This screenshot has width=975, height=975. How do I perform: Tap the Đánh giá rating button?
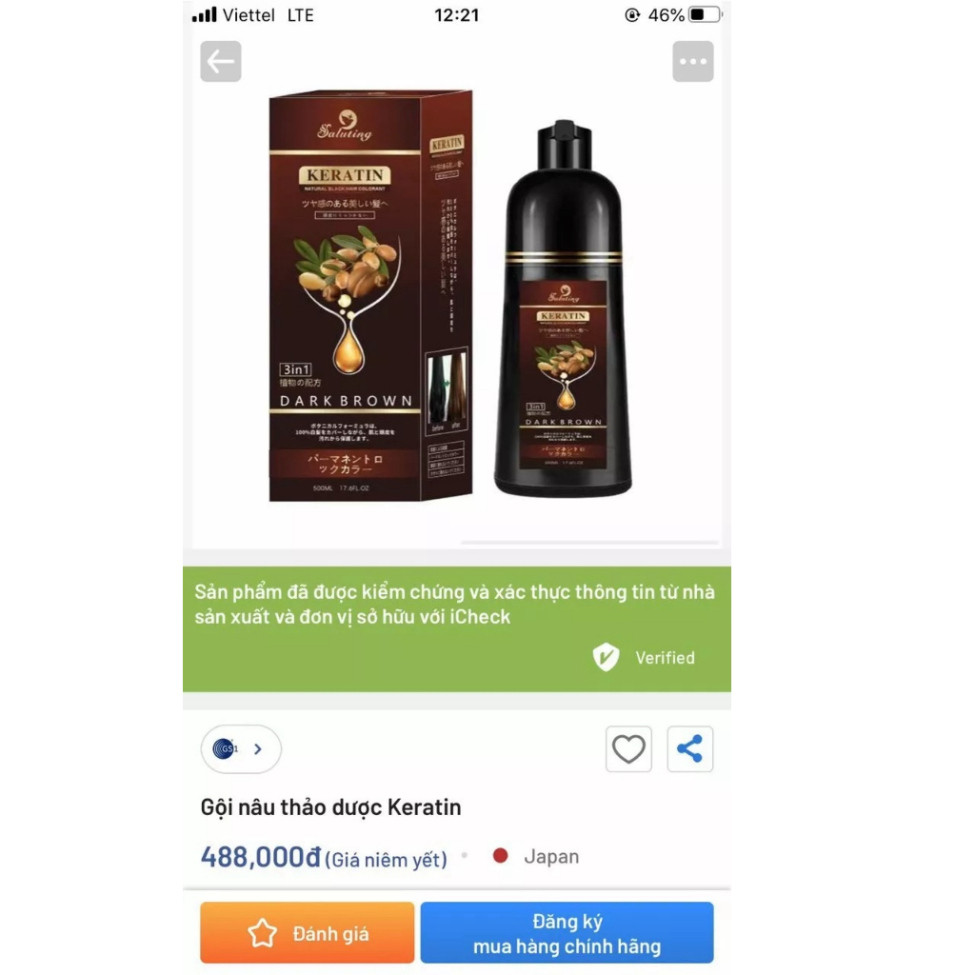click(x=307, y=933)
